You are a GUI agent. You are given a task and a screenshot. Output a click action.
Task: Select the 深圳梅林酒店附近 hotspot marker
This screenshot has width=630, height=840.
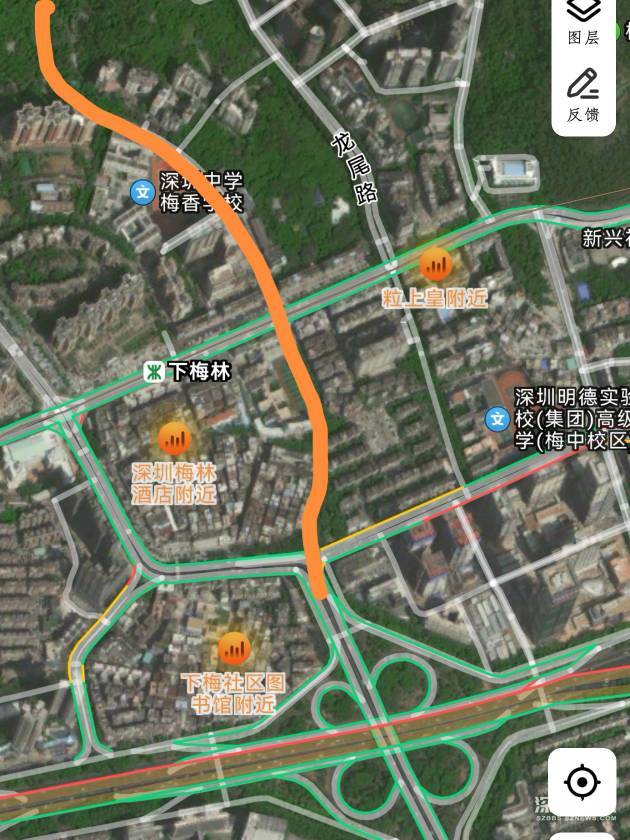pyautogui.click(x=175, y=438)
